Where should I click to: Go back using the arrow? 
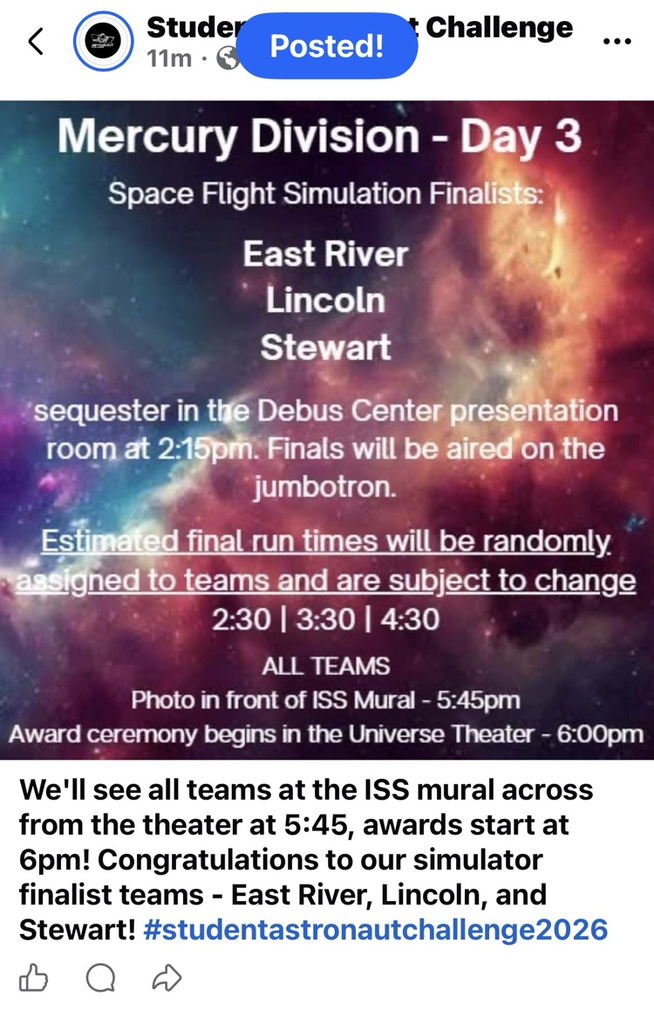(x=36, y=42)
